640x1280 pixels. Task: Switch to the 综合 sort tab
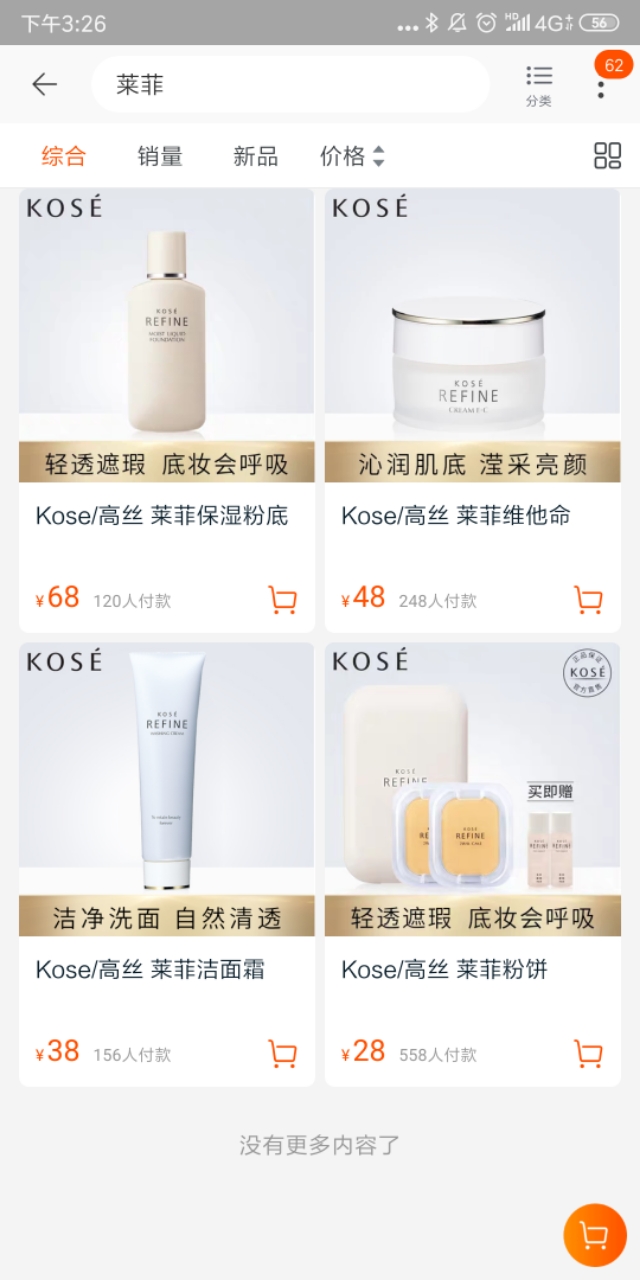[64, 156]
